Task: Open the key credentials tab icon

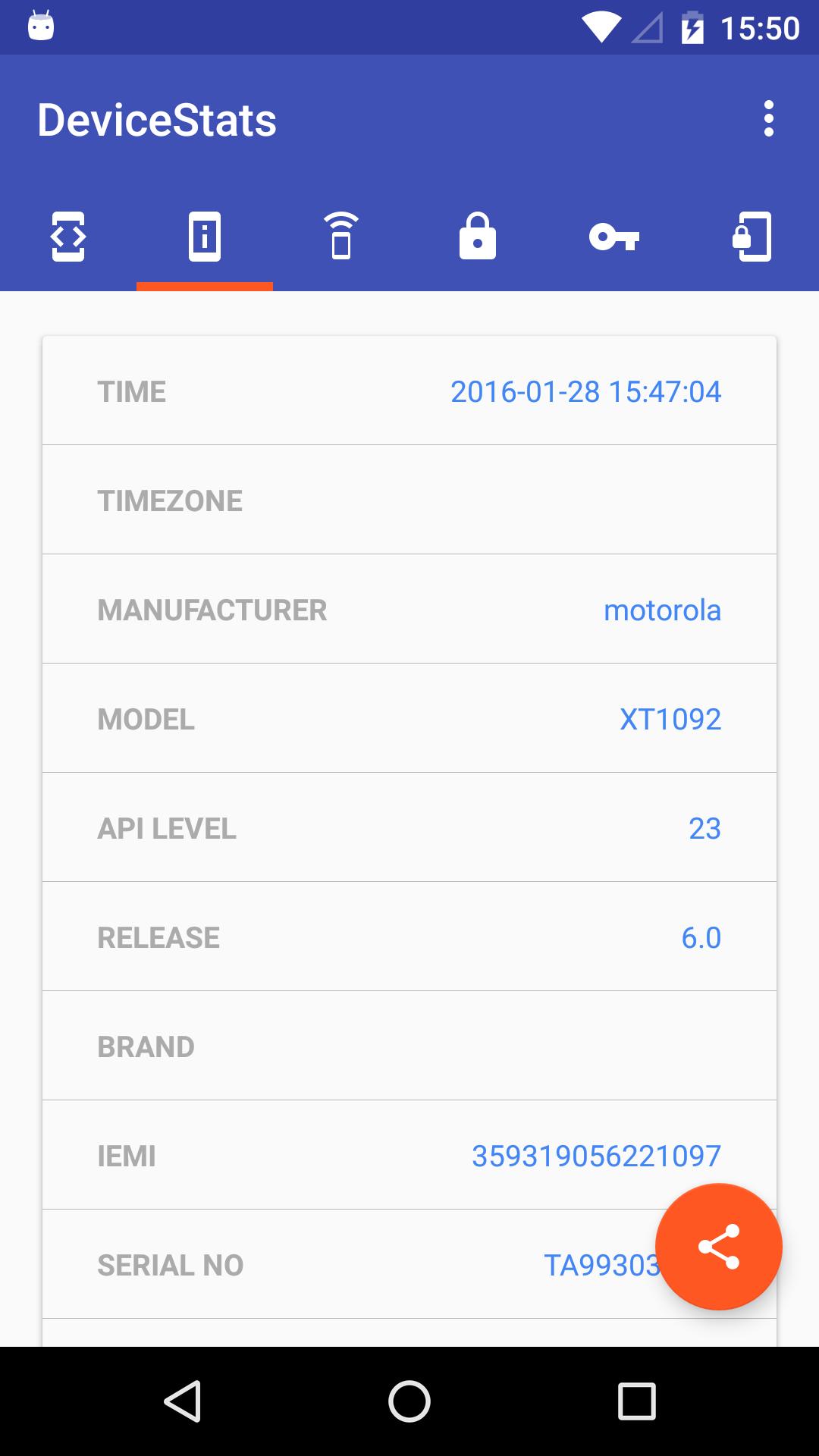Action: (x=614, y=237)
